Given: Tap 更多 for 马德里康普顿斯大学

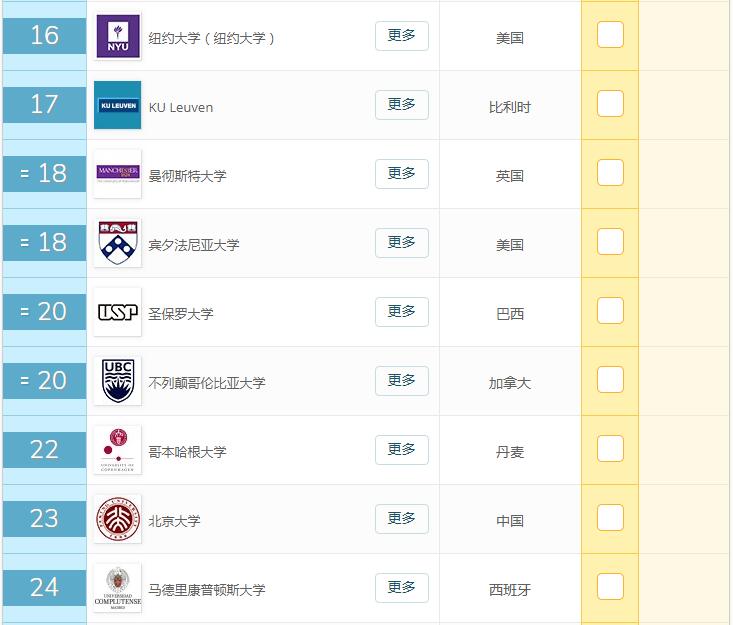Looking at the screenshot, I should (x=401, y=588).
